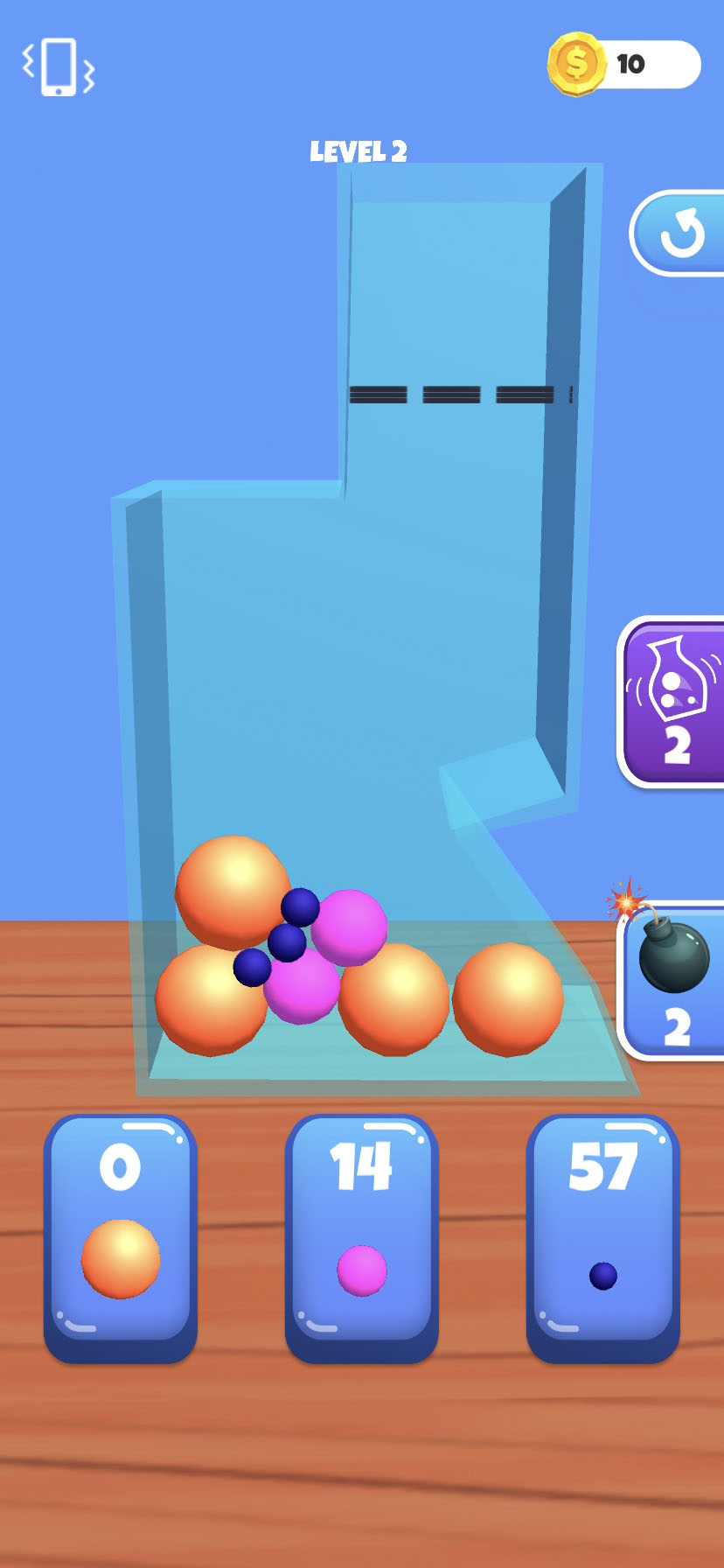This screenshot has height=1568, width=724.
Task: Drop a dark blue ball from the 57 card
Action: click(x=603, y=1238)
